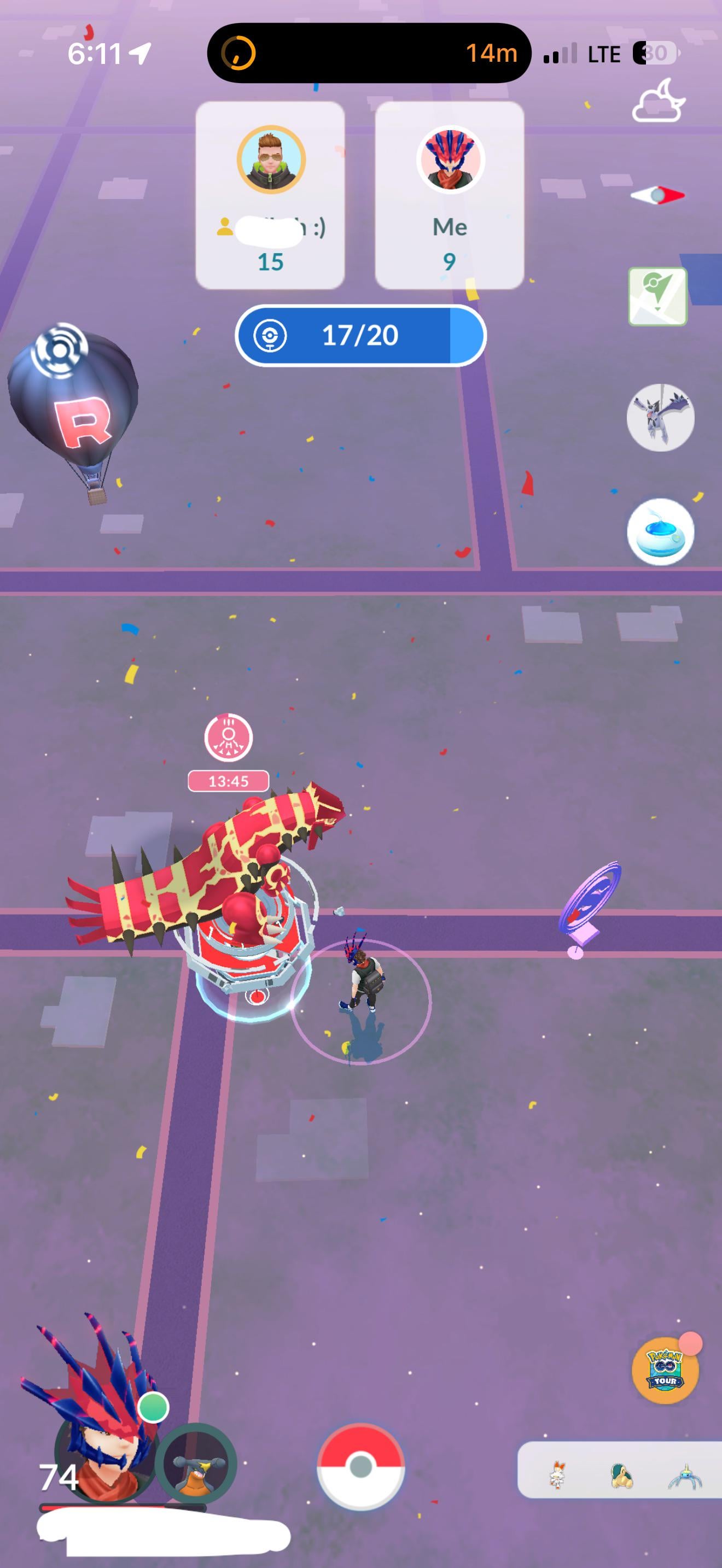Image resolution: width=722 pixels, height=1568 pixels.
Task: Open the main Poké Ball menu
Action: click(360, 1466)
